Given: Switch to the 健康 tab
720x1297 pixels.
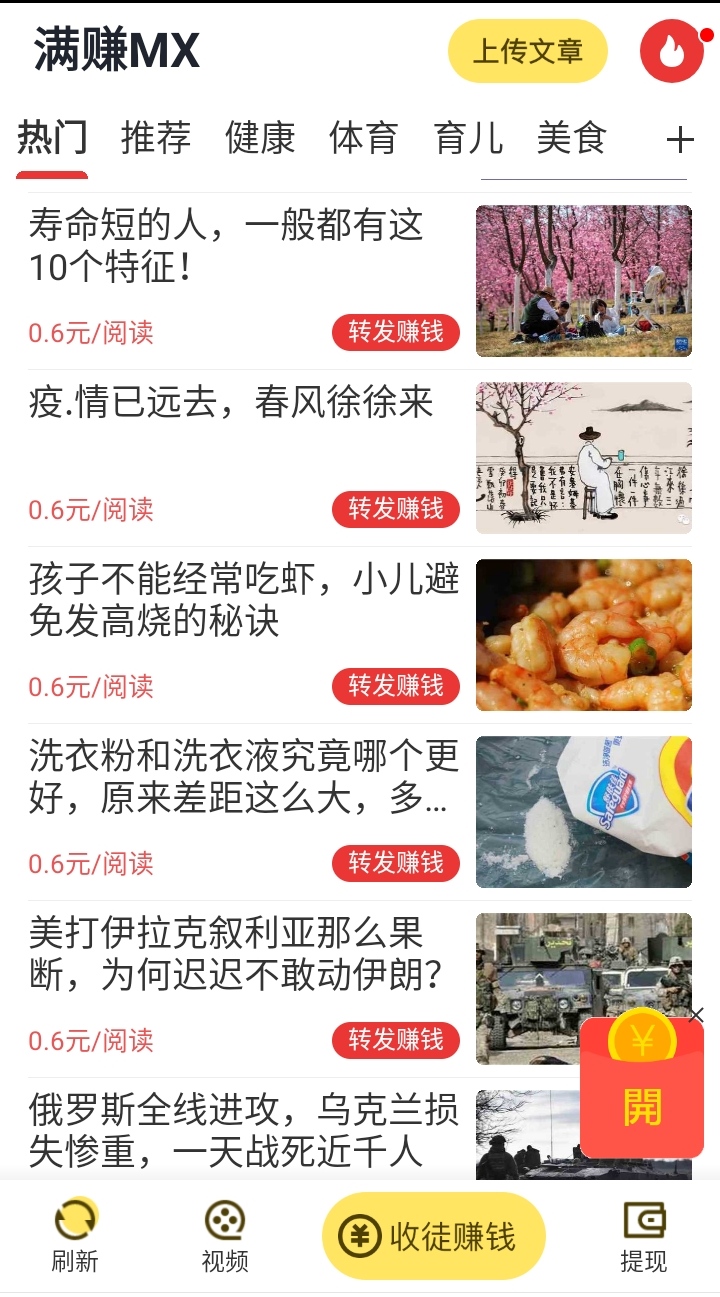Looking at the screenshot, I should [260, 138].
